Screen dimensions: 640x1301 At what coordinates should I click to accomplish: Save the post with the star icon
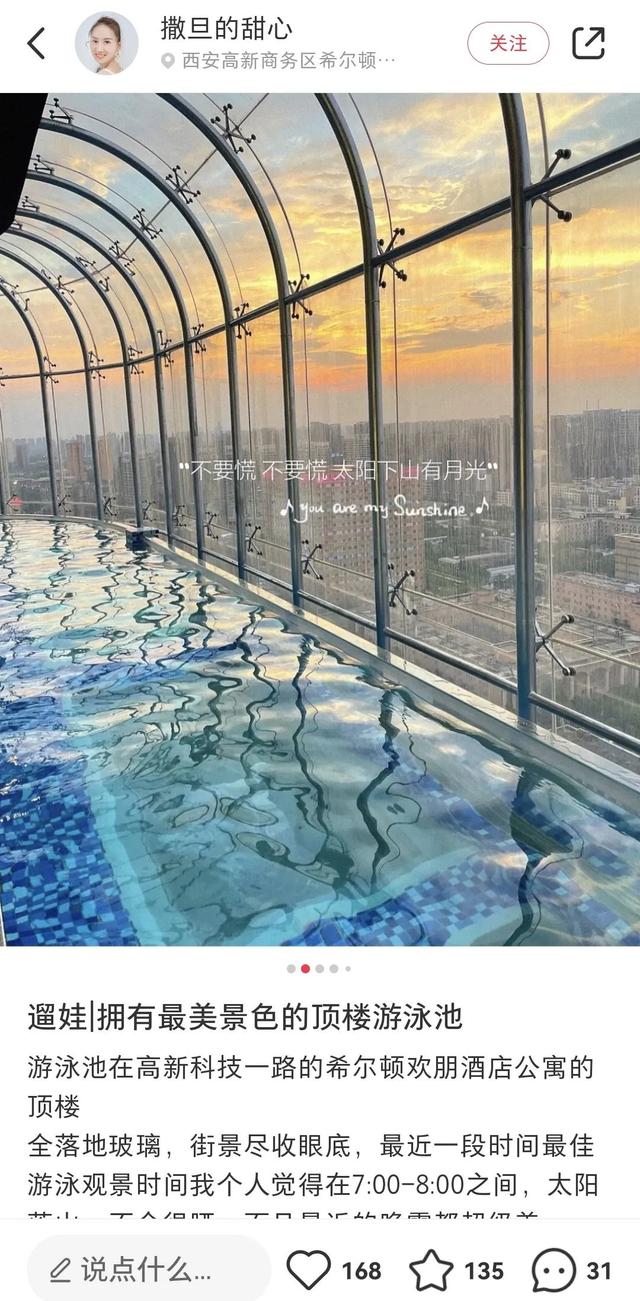pos(432,1270)
